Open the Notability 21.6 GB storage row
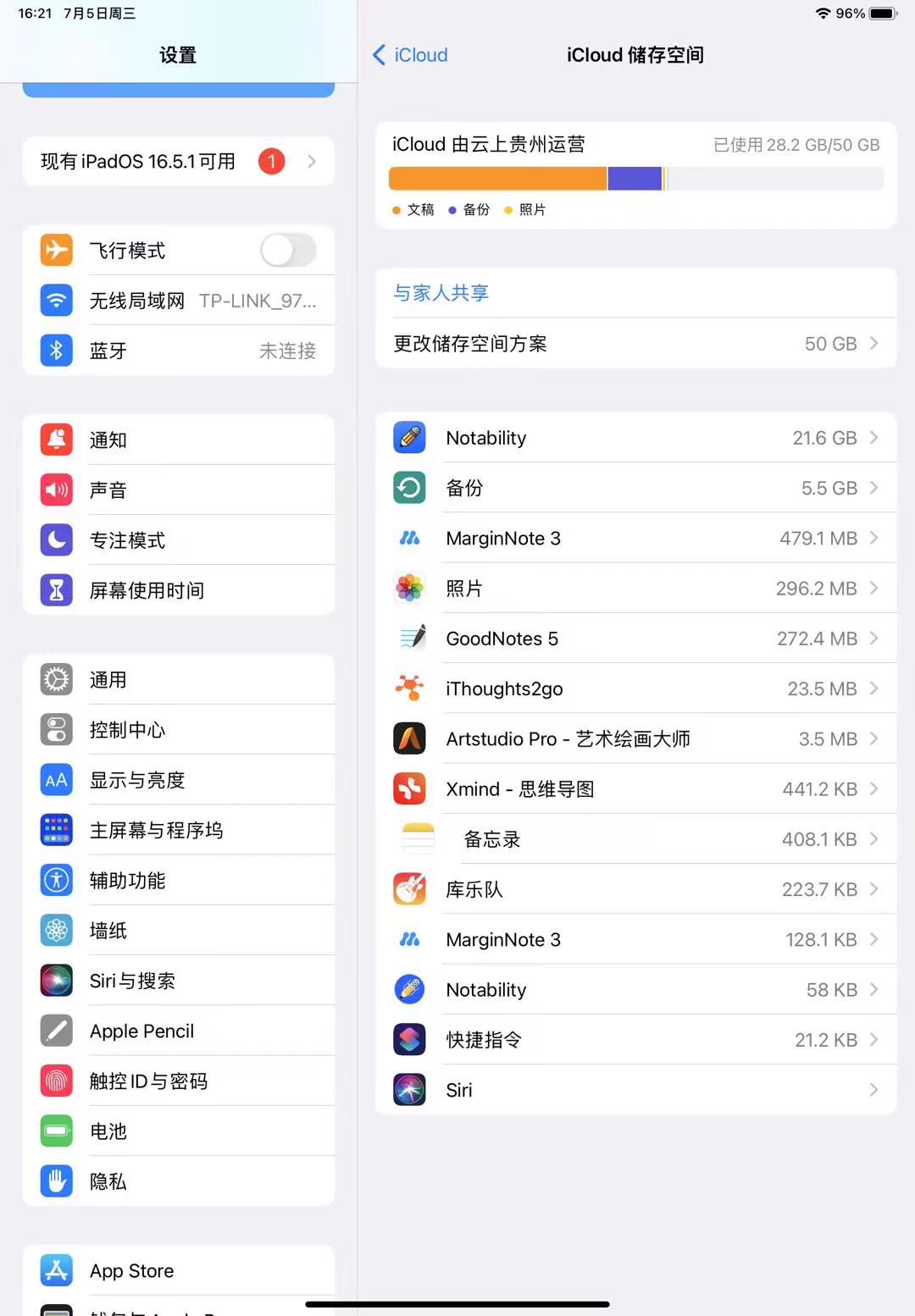The image size is (915, 1316). [635, 438]
